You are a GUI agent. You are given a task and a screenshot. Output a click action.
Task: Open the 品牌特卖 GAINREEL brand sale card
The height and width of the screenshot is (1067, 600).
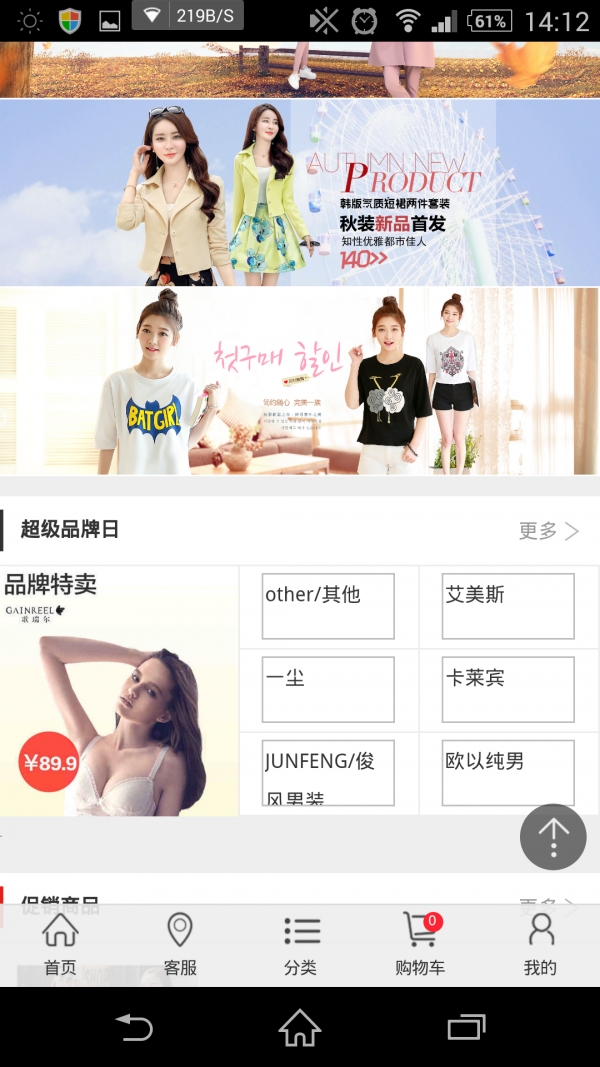pyautogui.click(x=119, y=690)
